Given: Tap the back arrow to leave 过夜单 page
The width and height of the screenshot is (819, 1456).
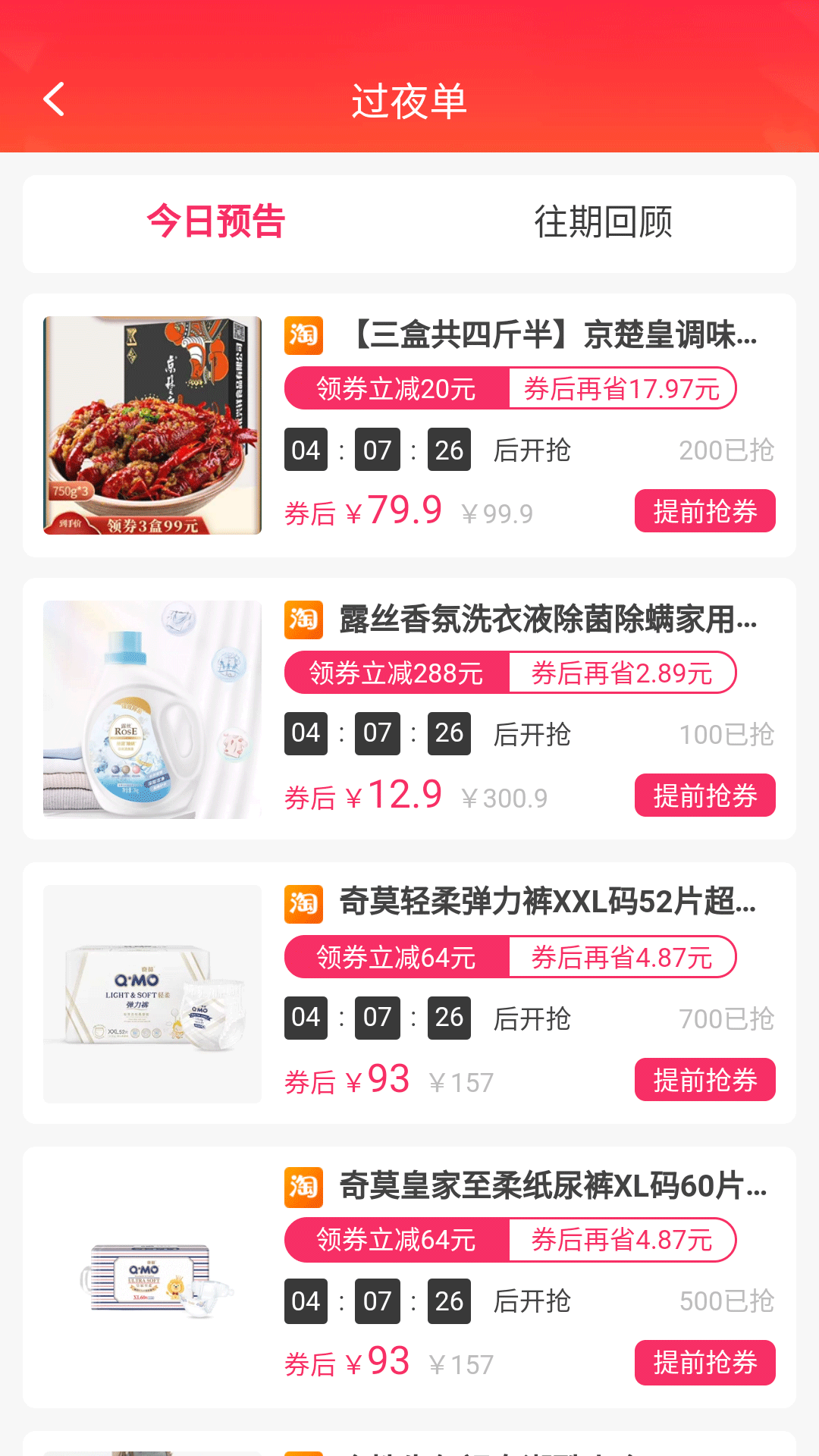Looking at the screenshot, I should click(x=53, y=99).
